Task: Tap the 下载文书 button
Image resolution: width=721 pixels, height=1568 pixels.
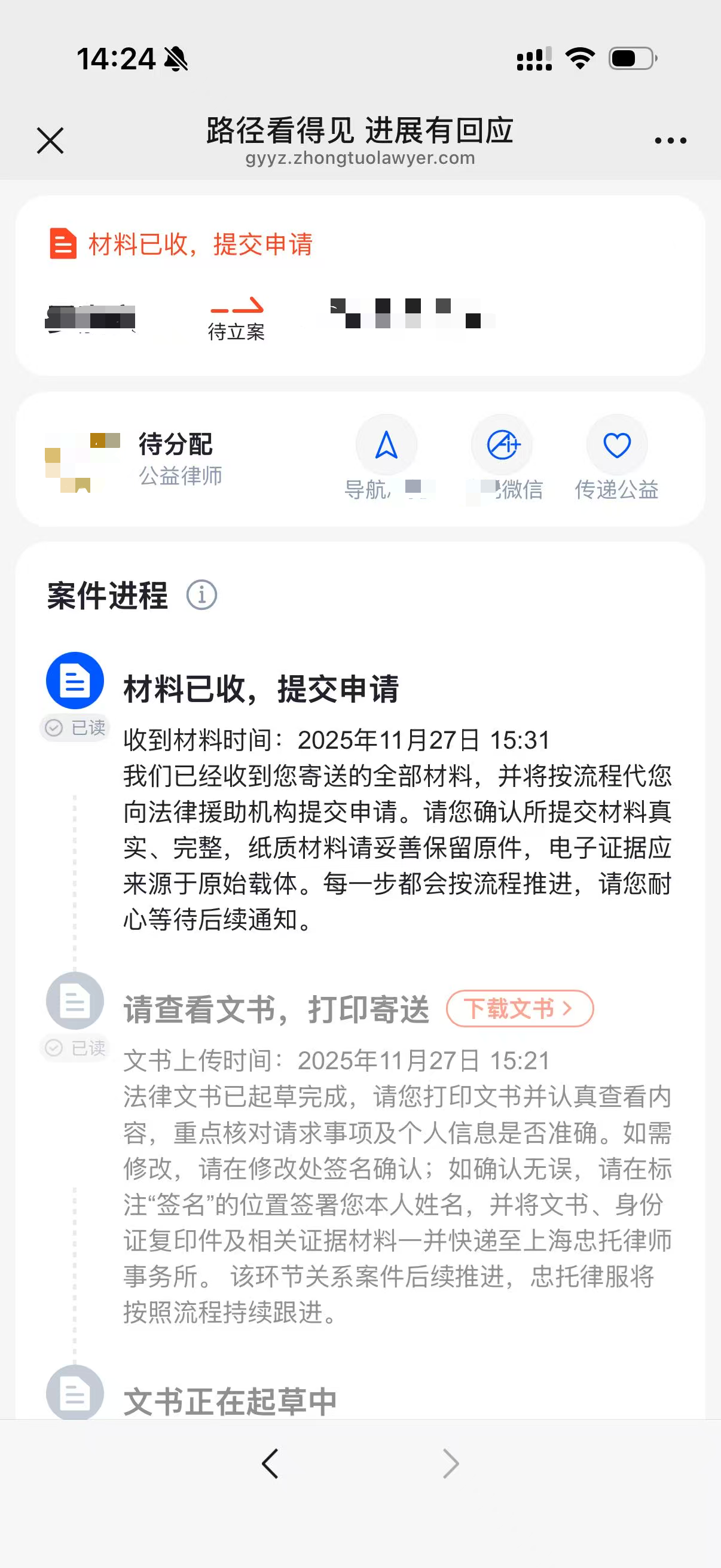Action: click(520, 1009)
